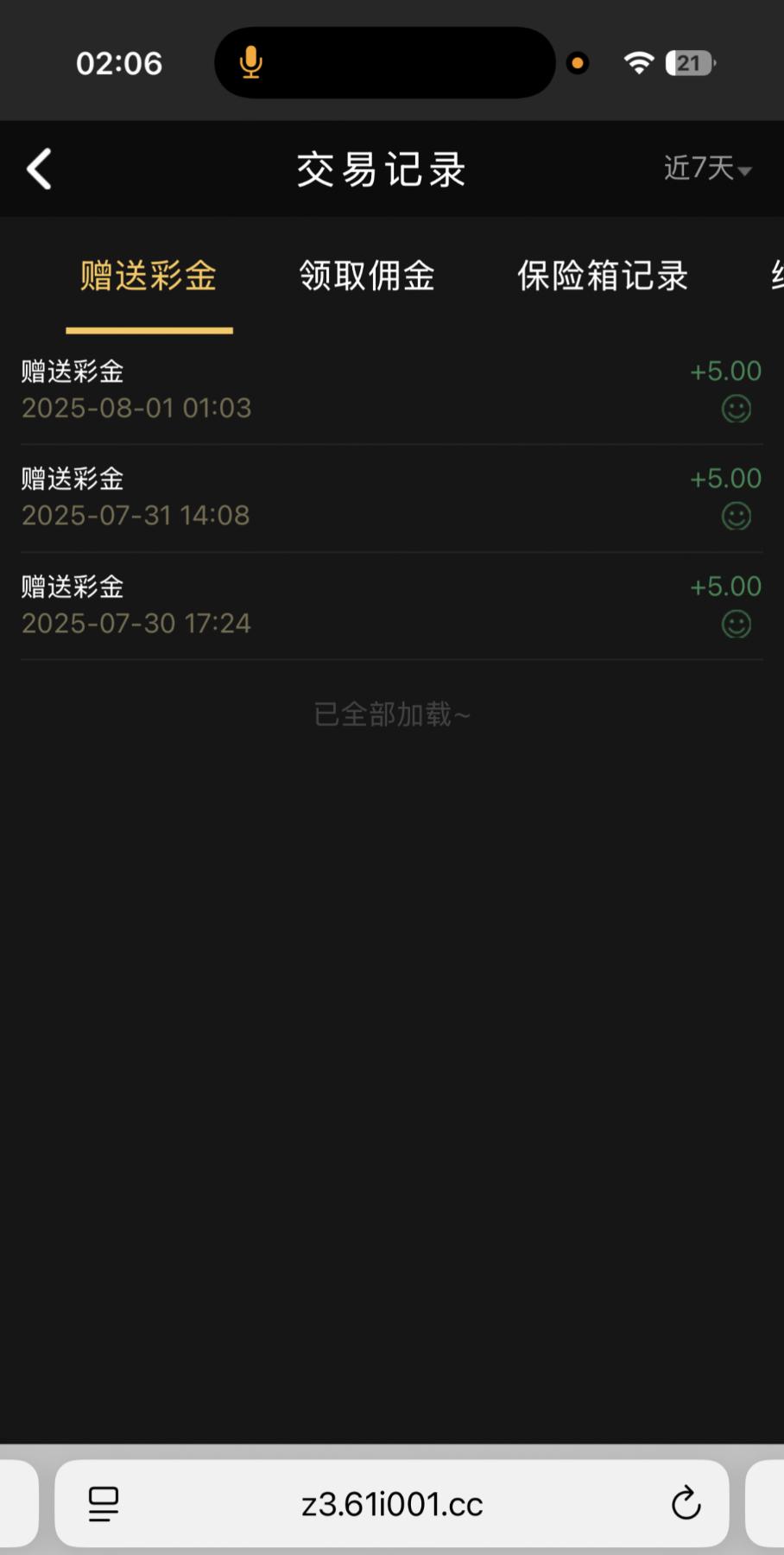The height and width of the screenshot is (1555, 784).
Task: Switch to the 领取佣金 tab
Action: pyautogui.click(x=367, y=276)
